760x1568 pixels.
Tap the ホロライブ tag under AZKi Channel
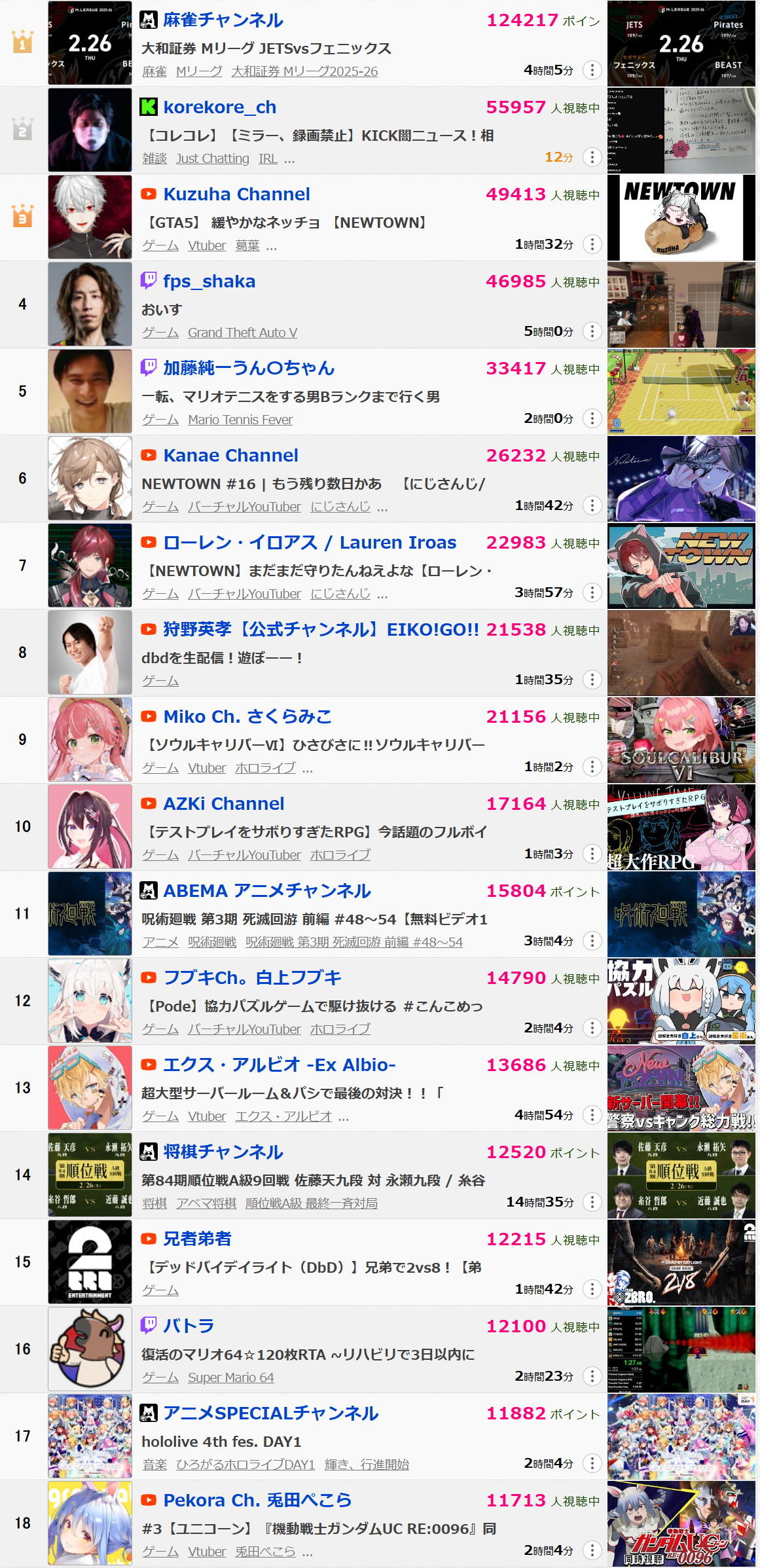340,855
